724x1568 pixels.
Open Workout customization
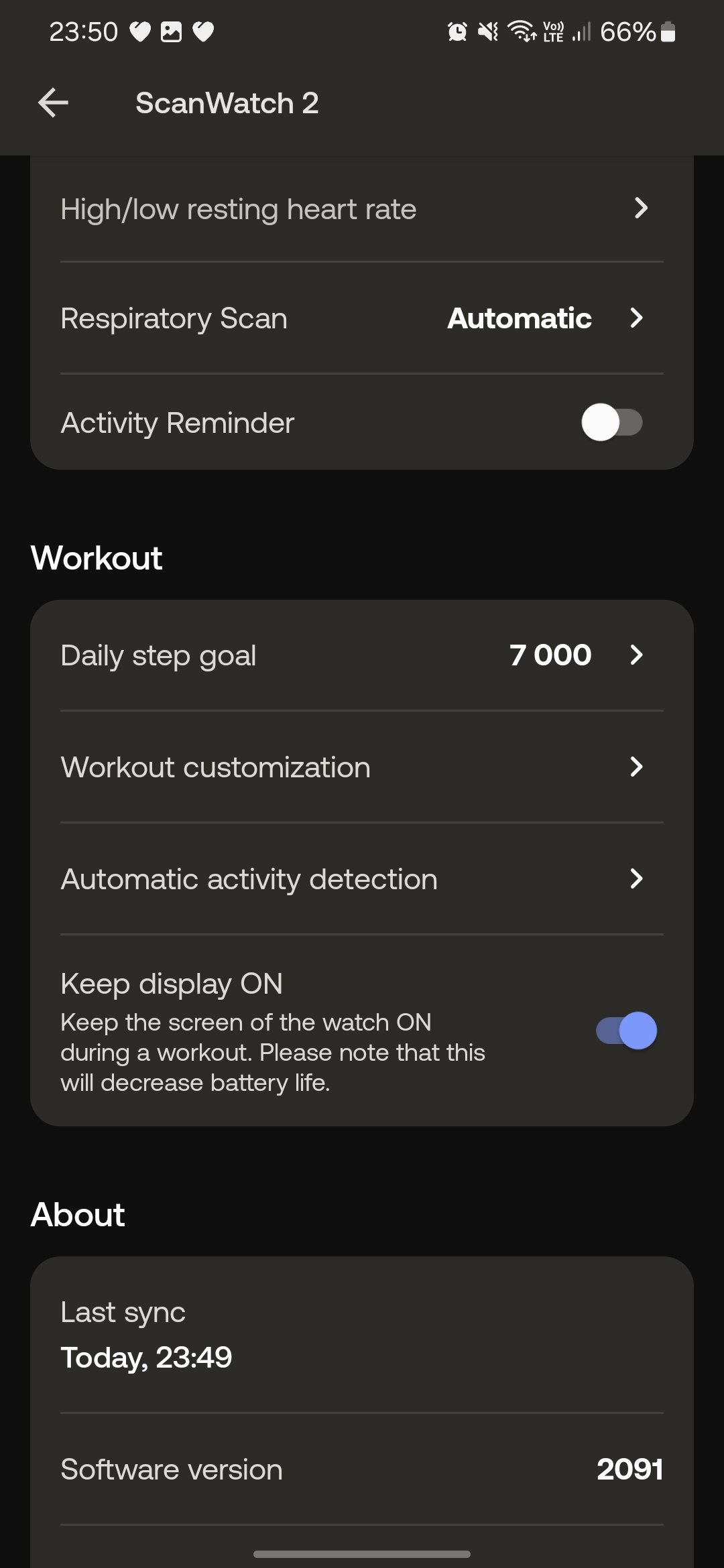362,767
